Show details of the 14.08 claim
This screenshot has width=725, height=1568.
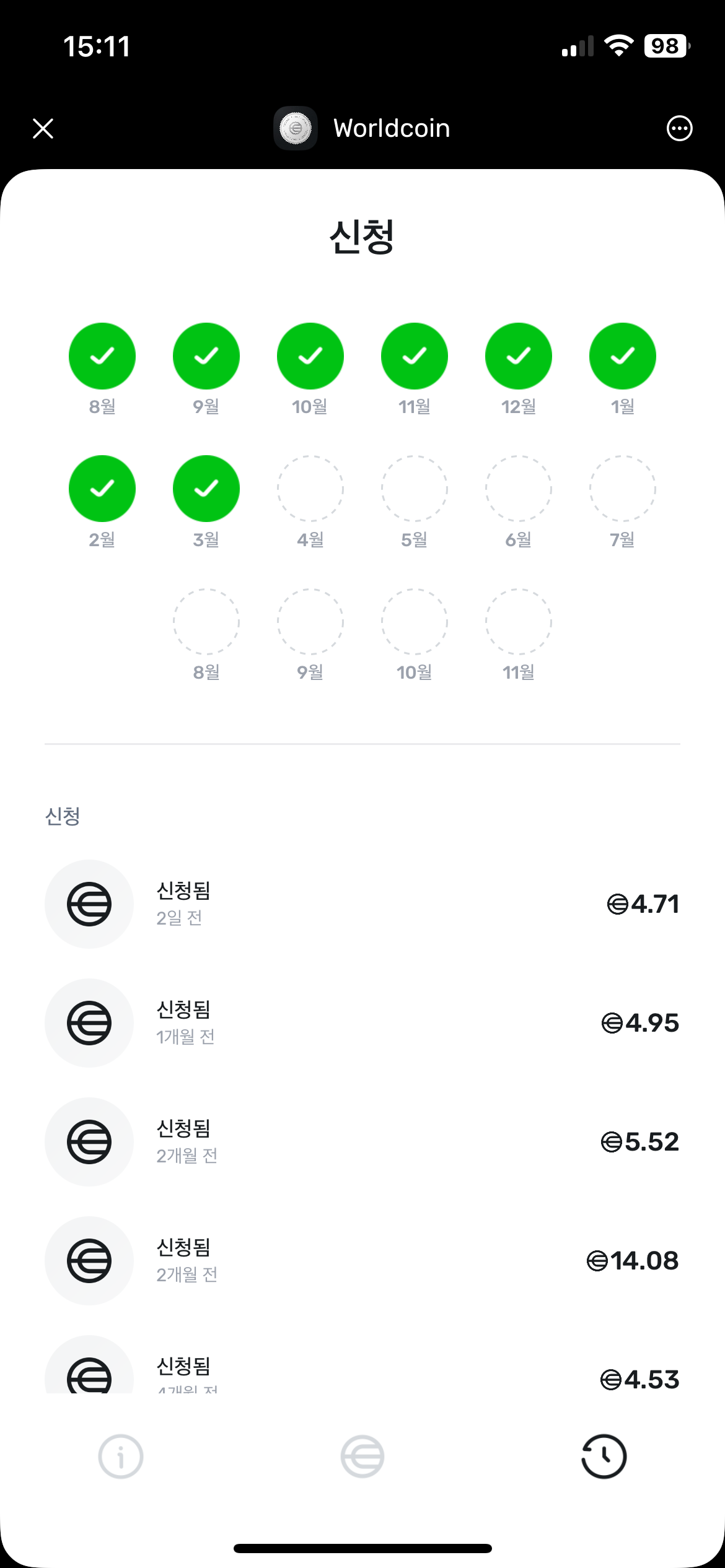point(362,1261)
